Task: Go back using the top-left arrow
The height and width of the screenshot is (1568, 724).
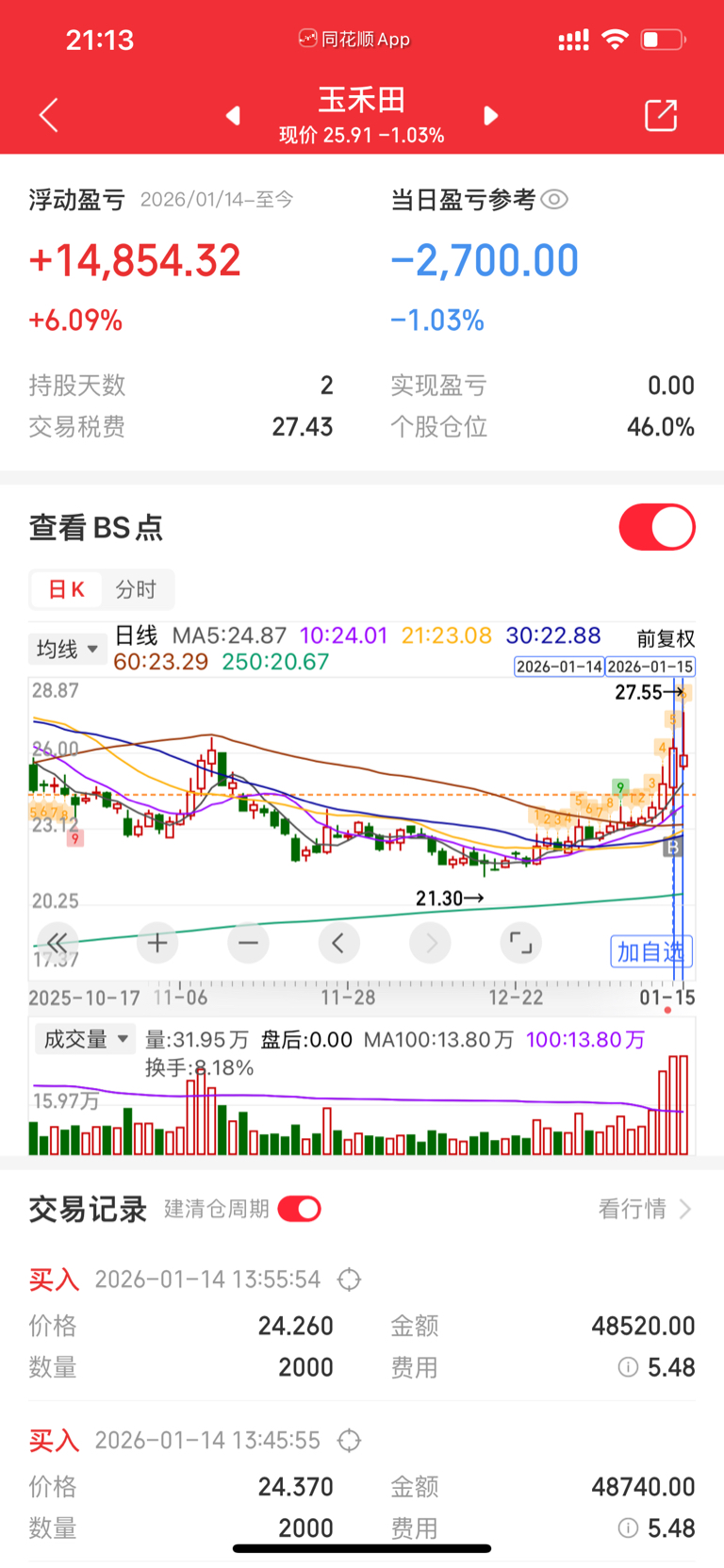Action: click(x=49, y=116)
